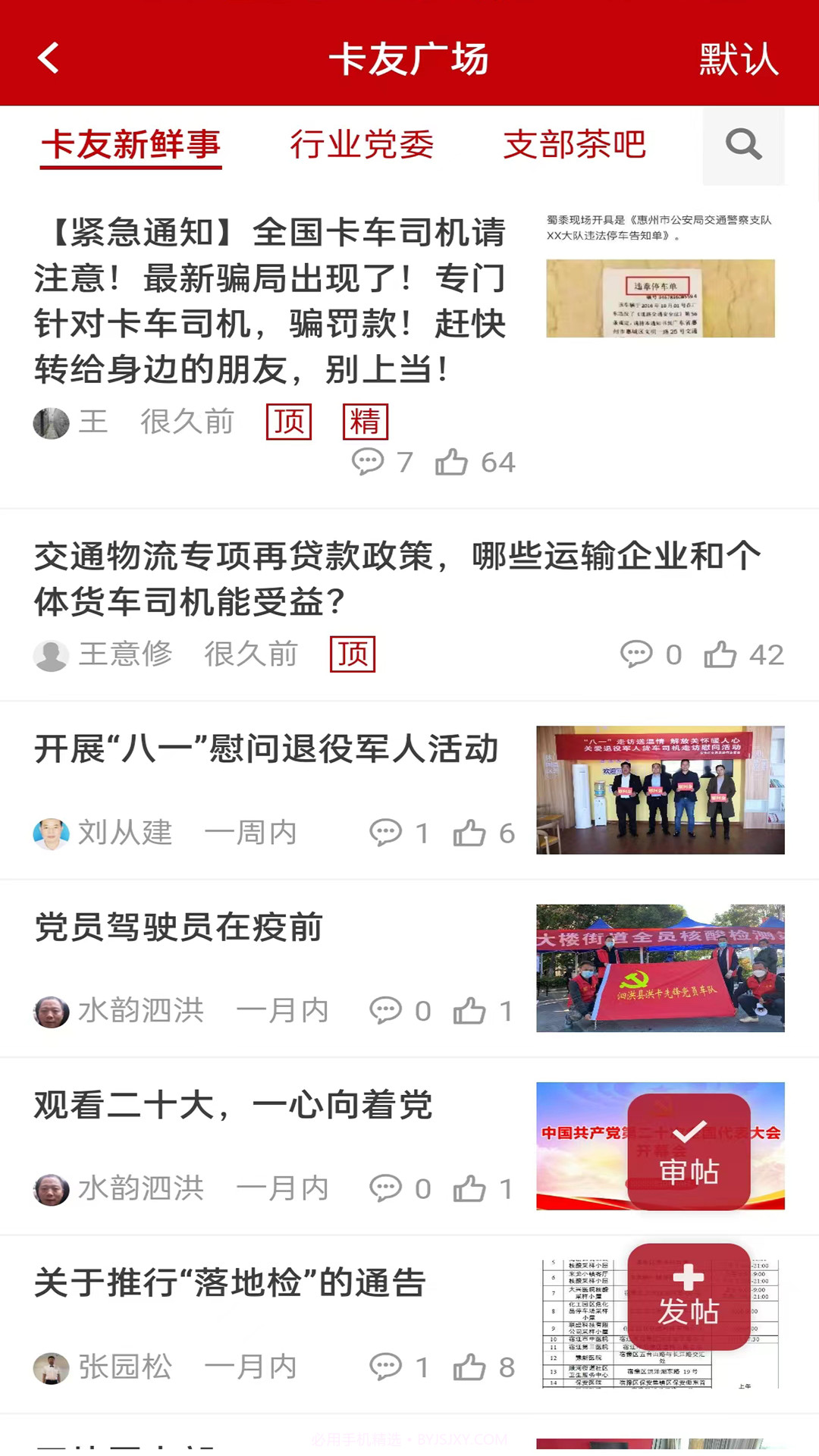Tap the comment bubble on 王意修's post
Image resolution: width=819 pixels, height=1456 pixels.
[638, 654]
